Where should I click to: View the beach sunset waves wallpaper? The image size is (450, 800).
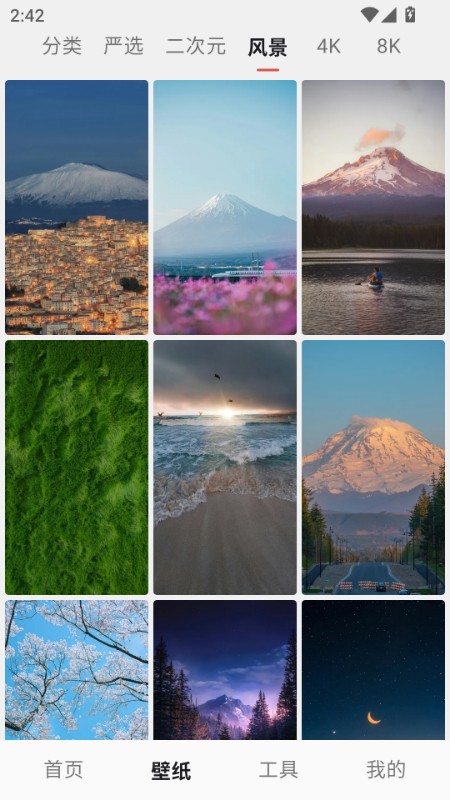coord(225,467)
